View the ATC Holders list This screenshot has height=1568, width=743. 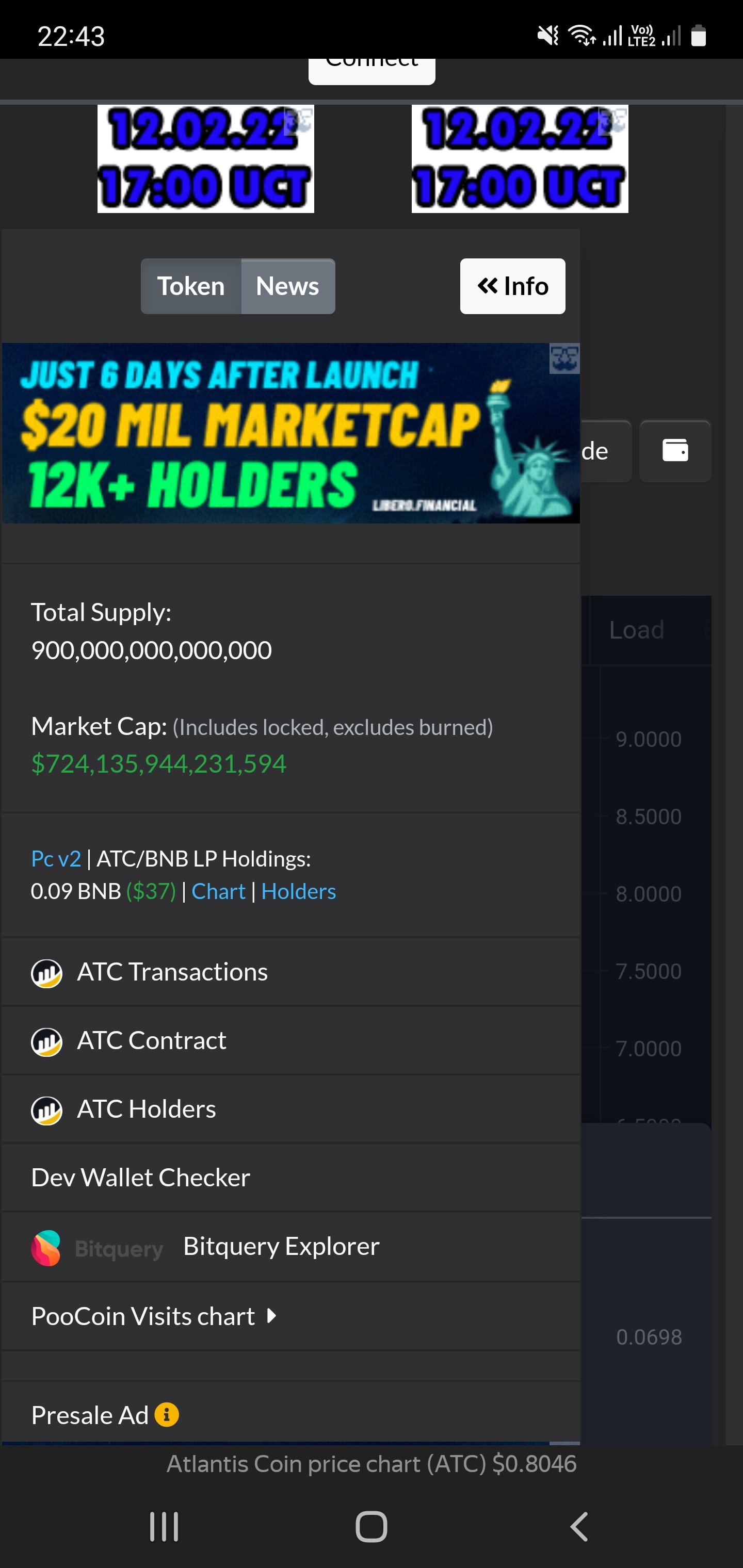pos(146,1109)
